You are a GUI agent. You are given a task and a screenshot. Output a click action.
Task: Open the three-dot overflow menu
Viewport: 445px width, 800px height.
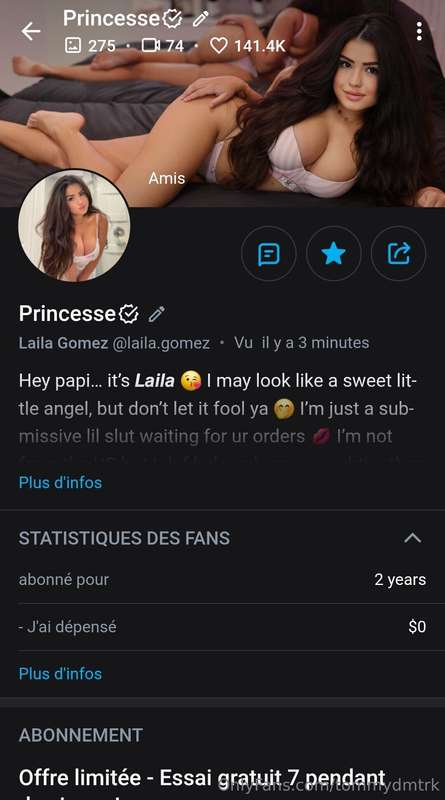[x=419, y=31]
